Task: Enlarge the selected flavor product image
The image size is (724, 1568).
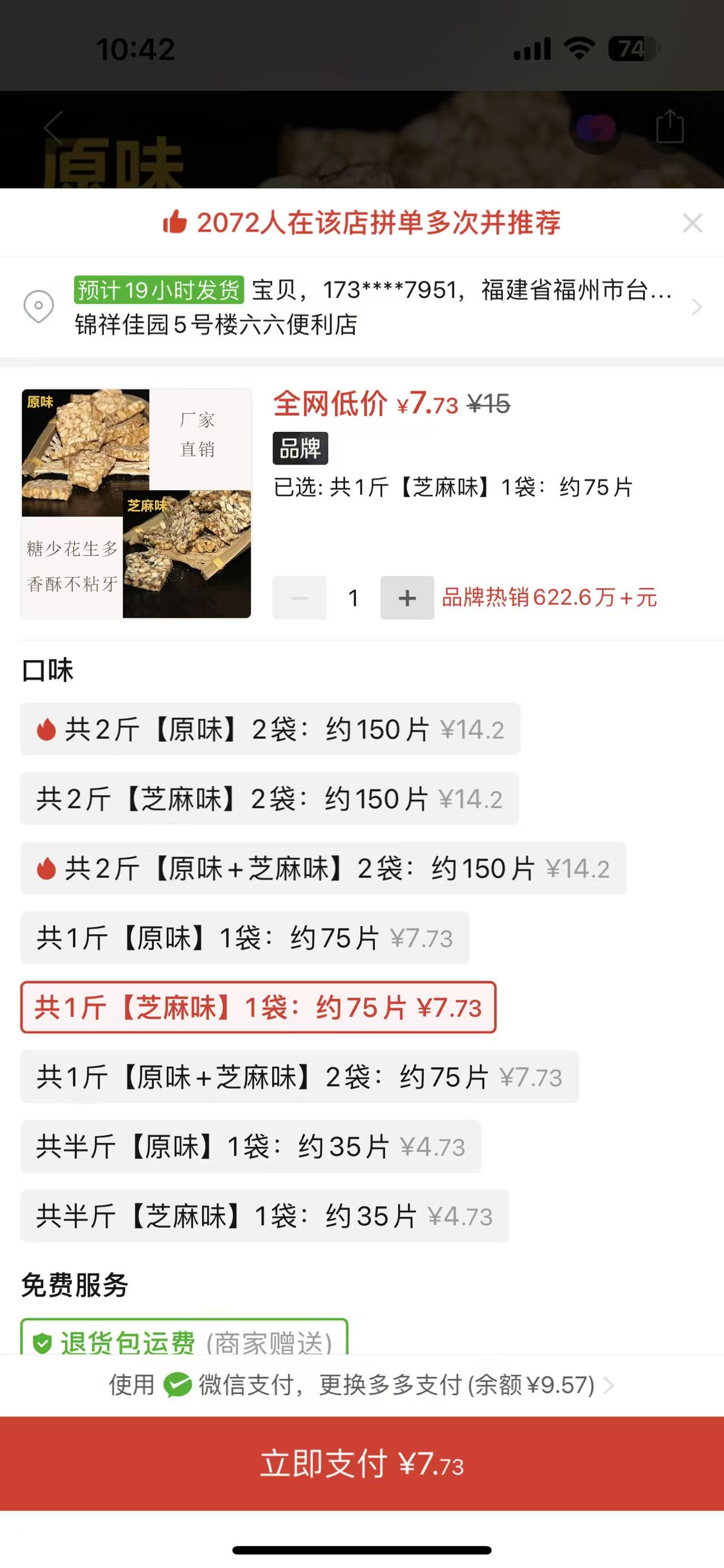Action: coord(136,504)
